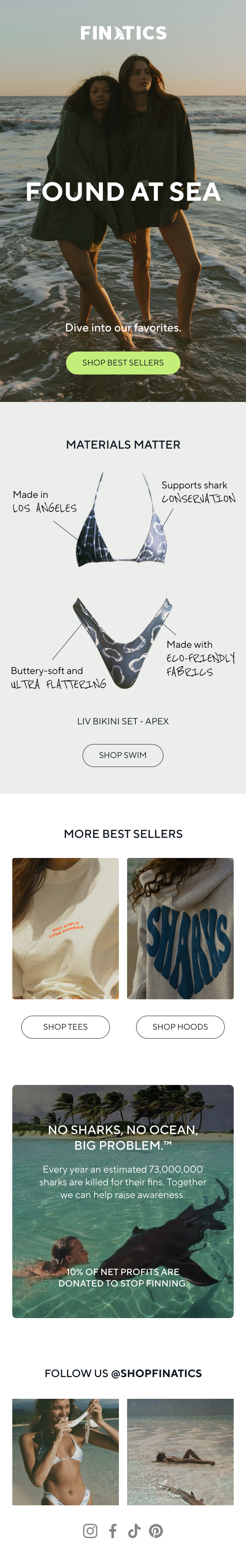The image size is (246, 1568).
Task: Tap the SHOP BEST SELLERS button
Action: 123,362
